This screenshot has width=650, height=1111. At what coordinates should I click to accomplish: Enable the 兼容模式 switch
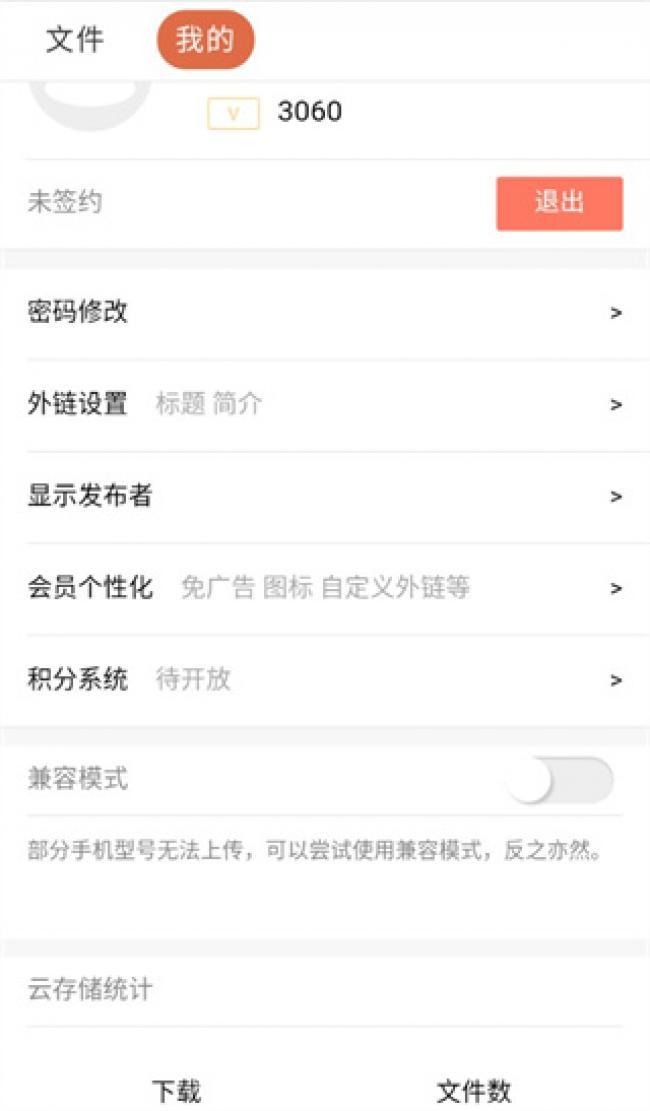560,780
